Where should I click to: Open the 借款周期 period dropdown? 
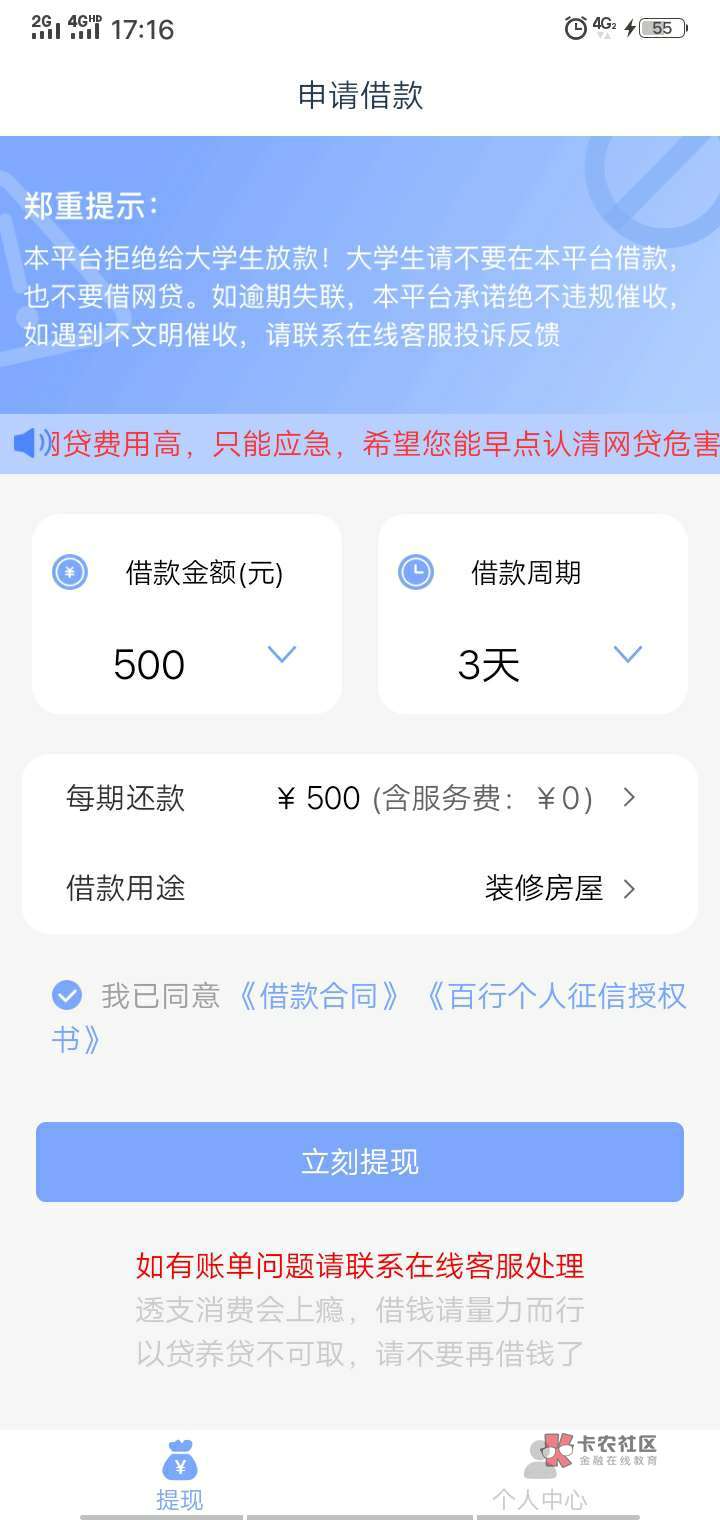(x=532, y=614)
